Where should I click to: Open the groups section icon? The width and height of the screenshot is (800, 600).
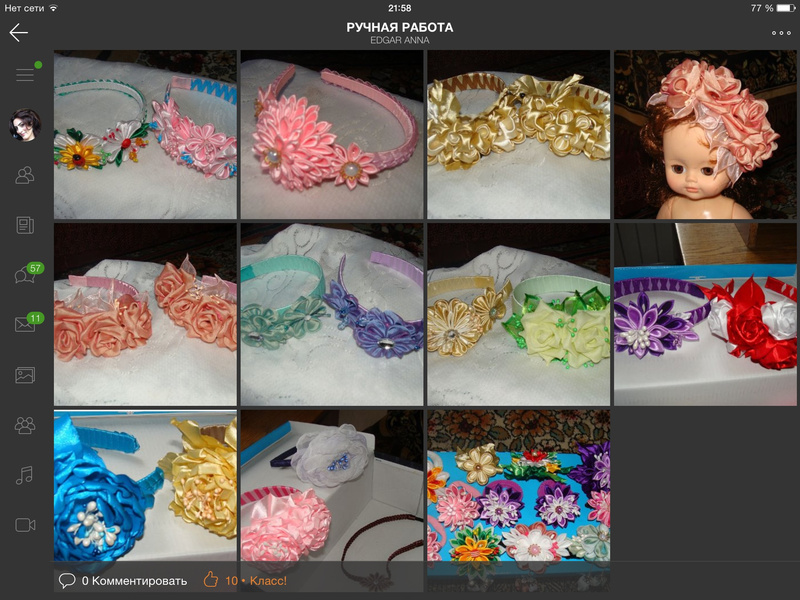tap(25, 425)
